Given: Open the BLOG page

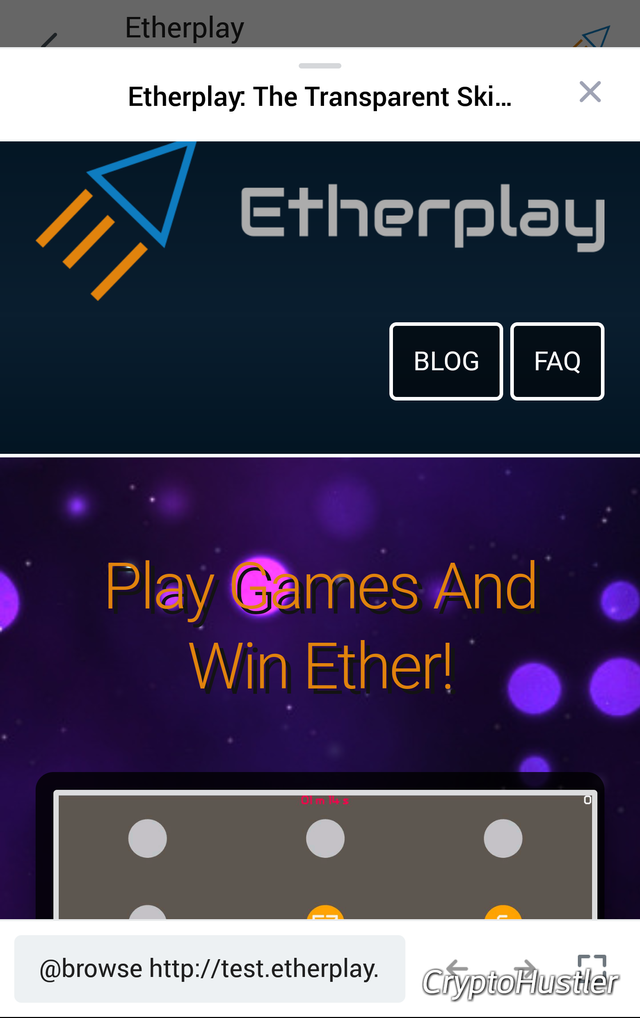Looking at the screenshot, I should tap(446, 361).
